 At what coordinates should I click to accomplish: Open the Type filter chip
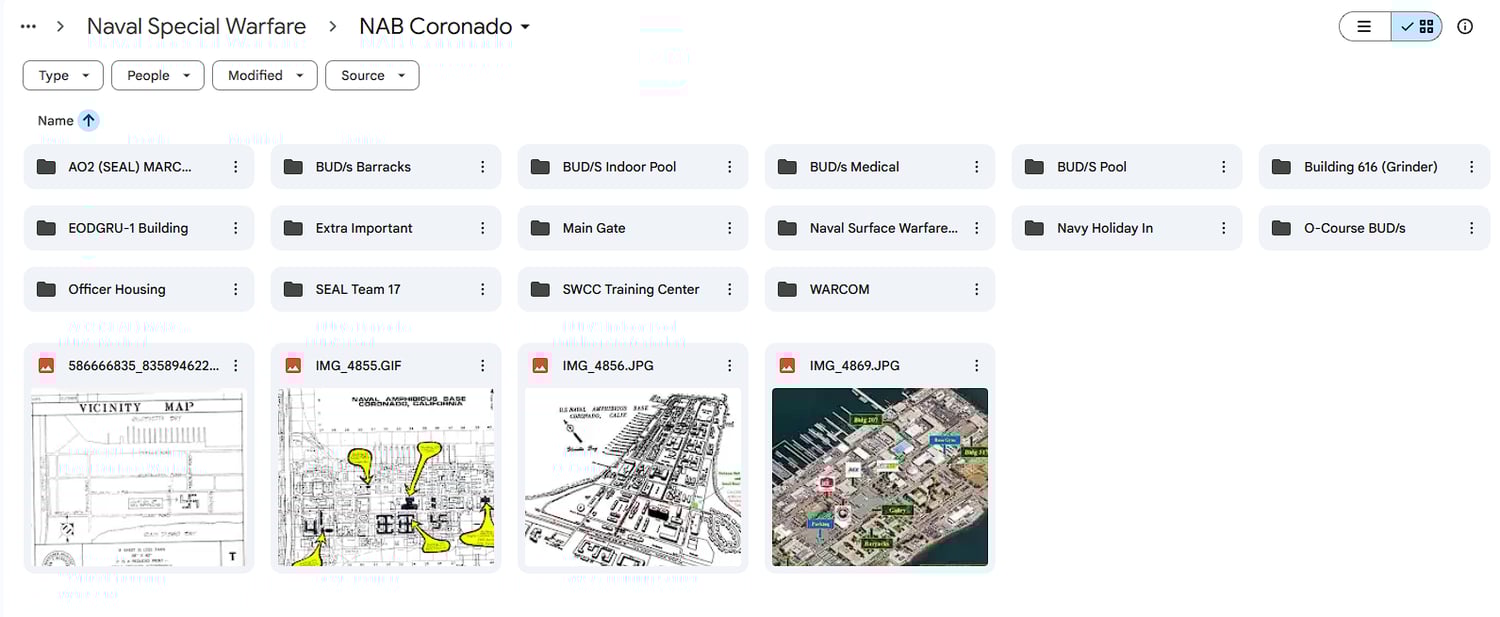[x=63, y=75]
